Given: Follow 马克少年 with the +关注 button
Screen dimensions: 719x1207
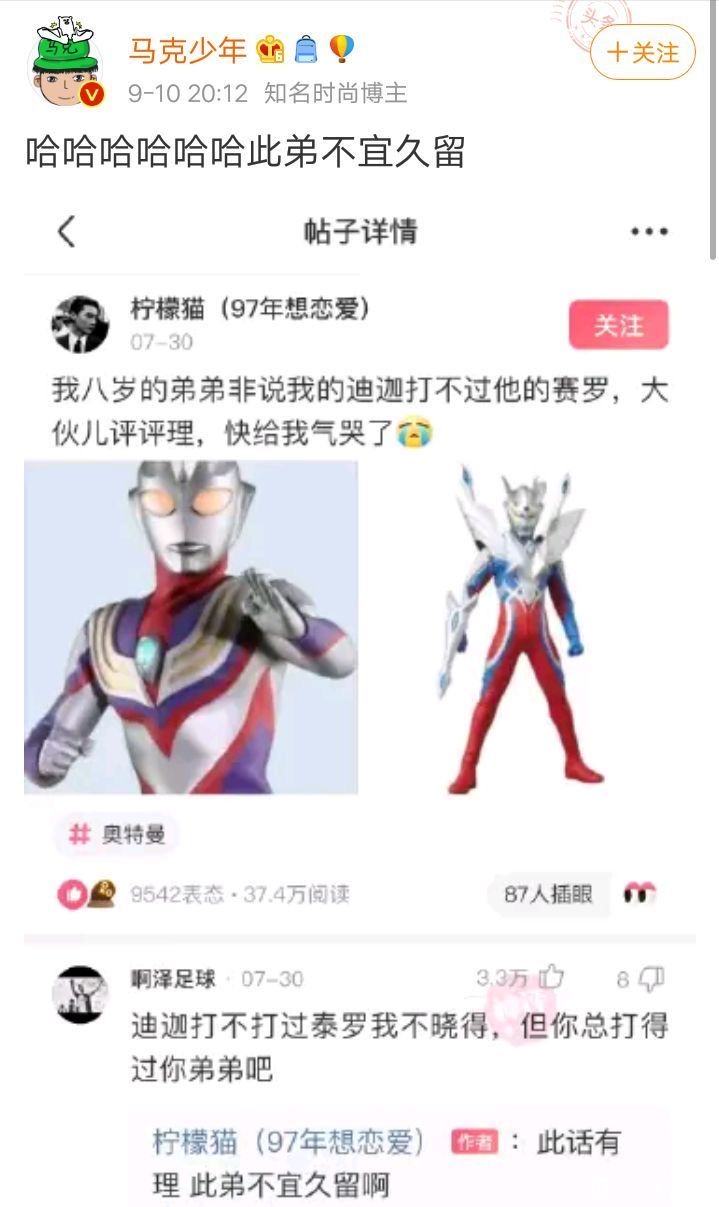Looking at the screenshot, I should [x=642, y=52].
